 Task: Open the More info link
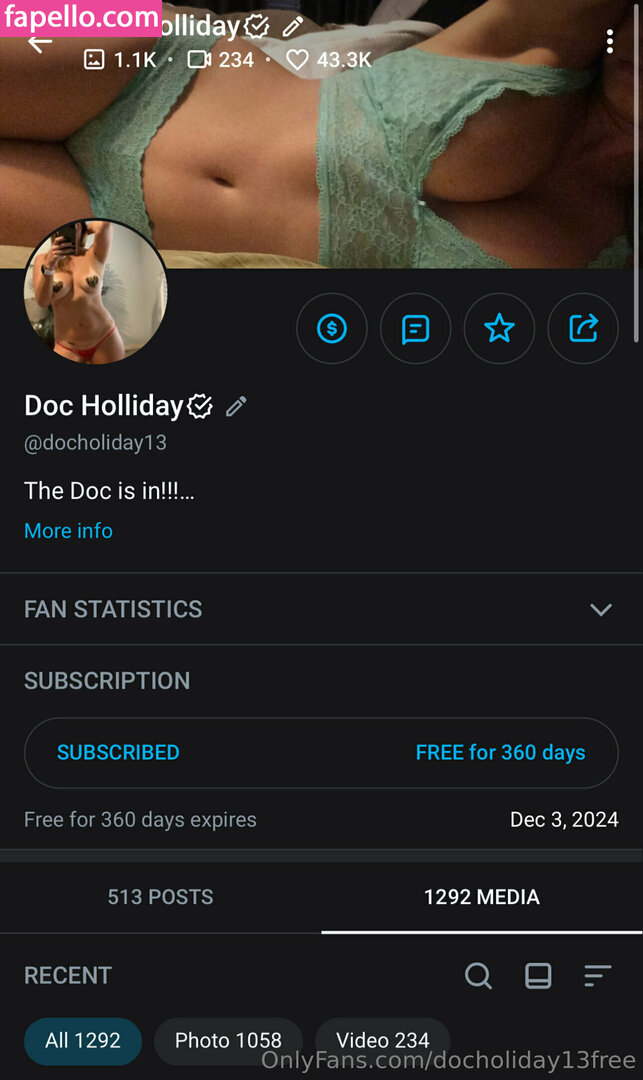coord(68,531)
